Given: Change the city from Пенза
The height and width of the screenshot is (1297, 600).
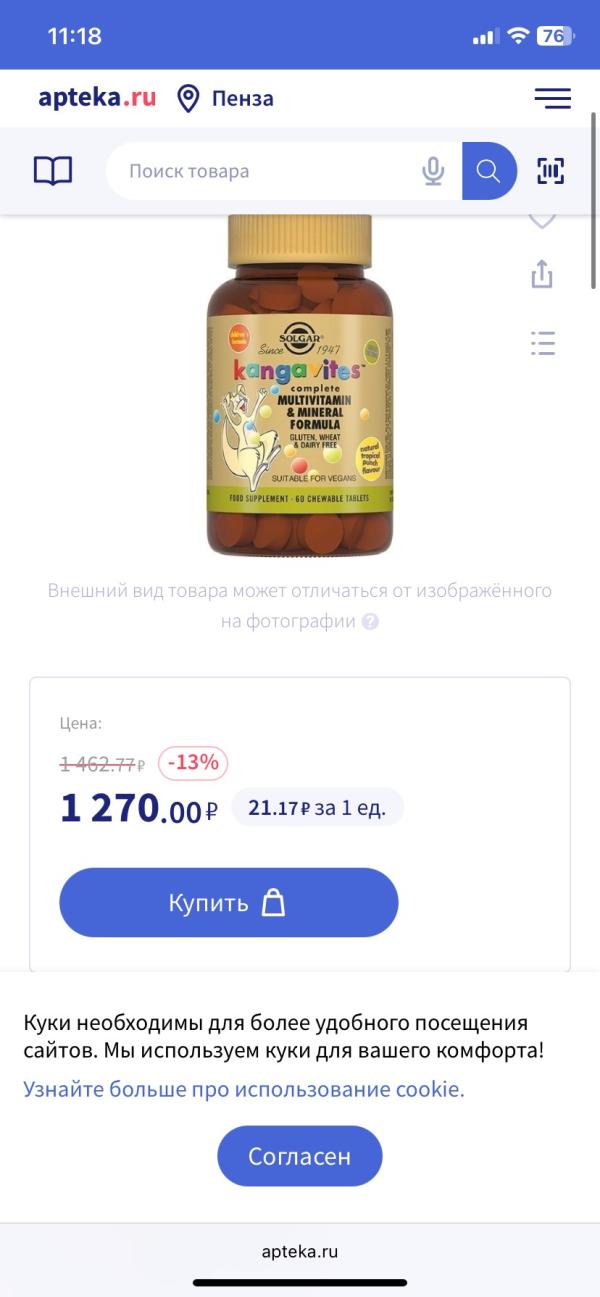Looking at the screenshot, I should (225, 98).
